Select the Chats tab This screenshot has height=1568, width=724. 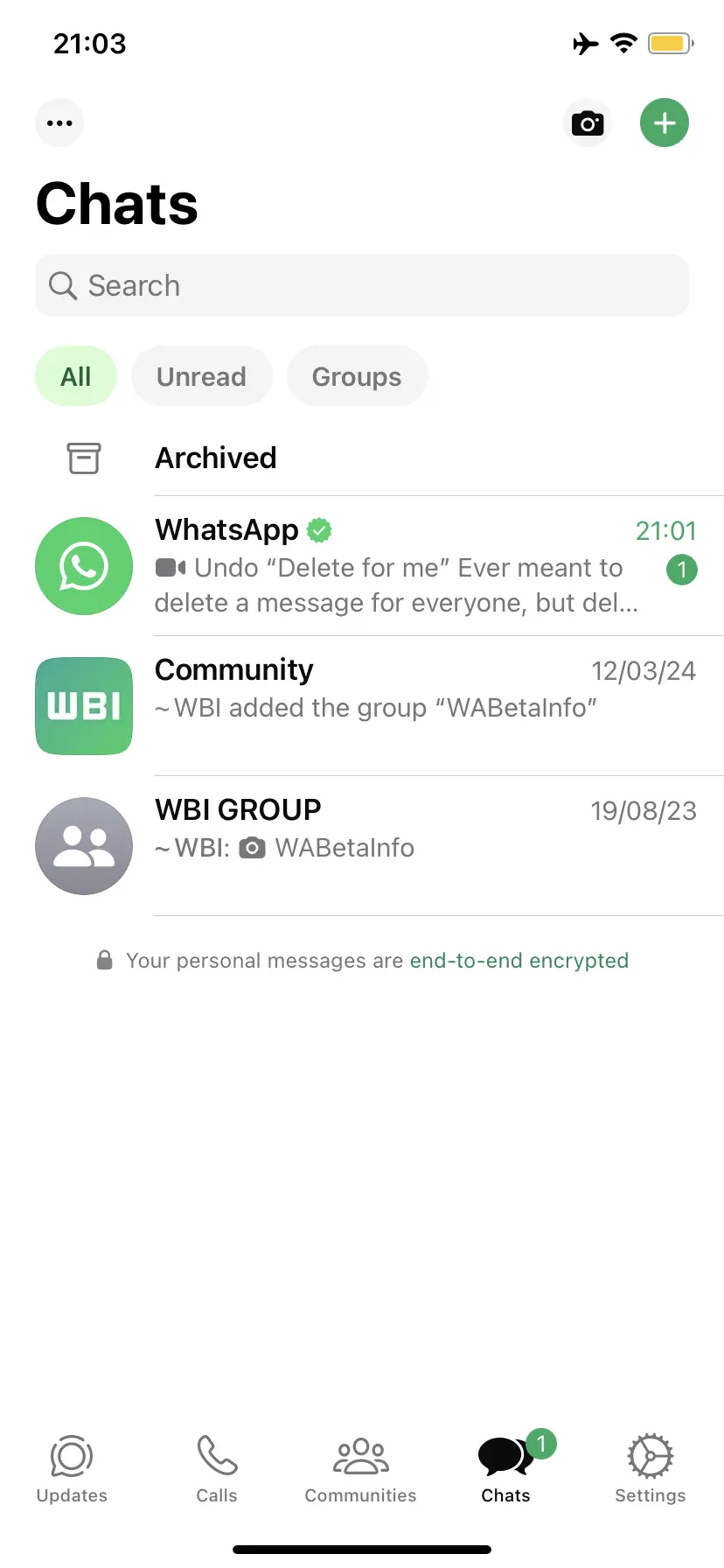(x=505, y=1468)
